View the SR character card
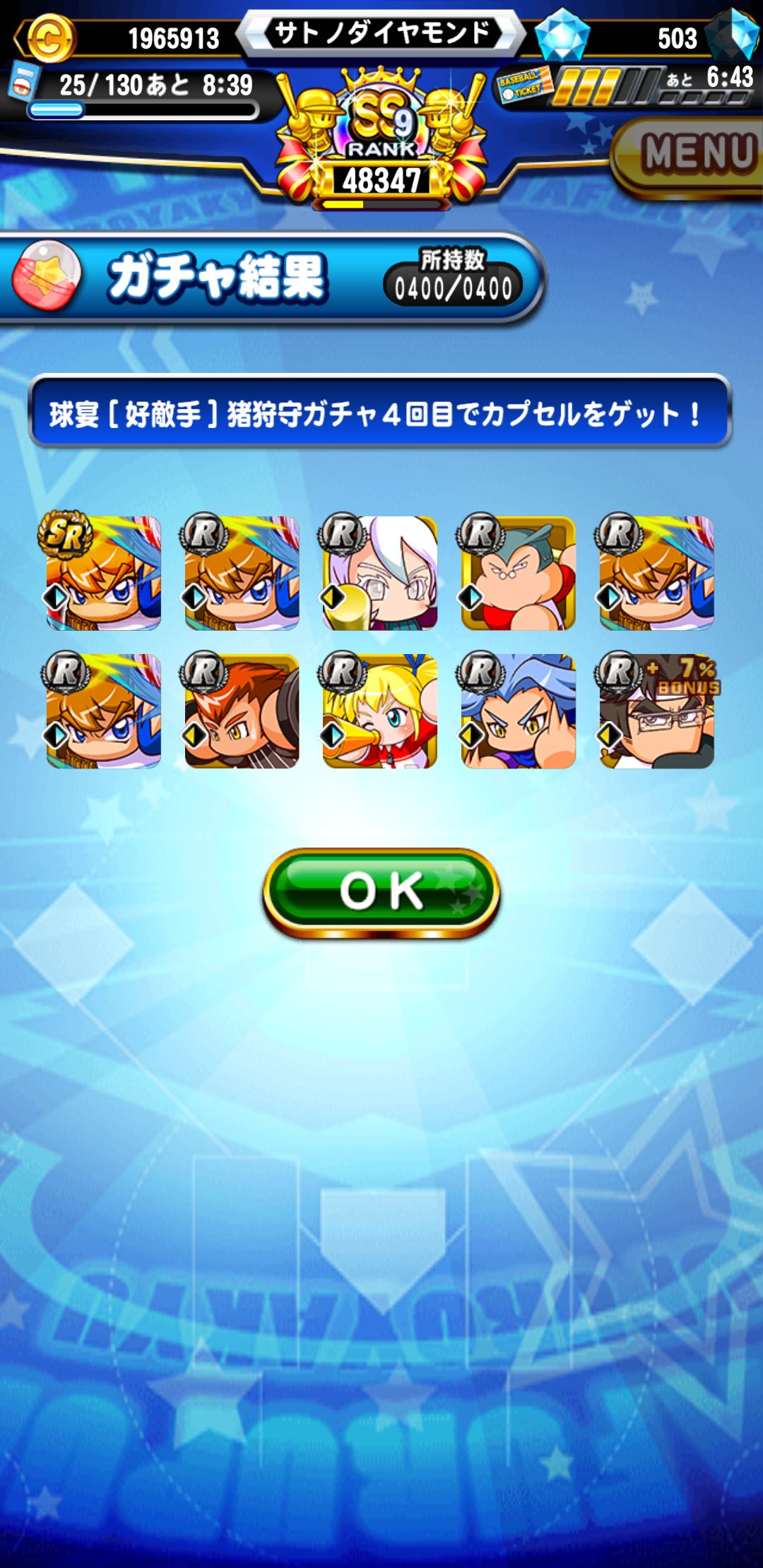Screen dimensions: 763x1568 pos(102,572)
